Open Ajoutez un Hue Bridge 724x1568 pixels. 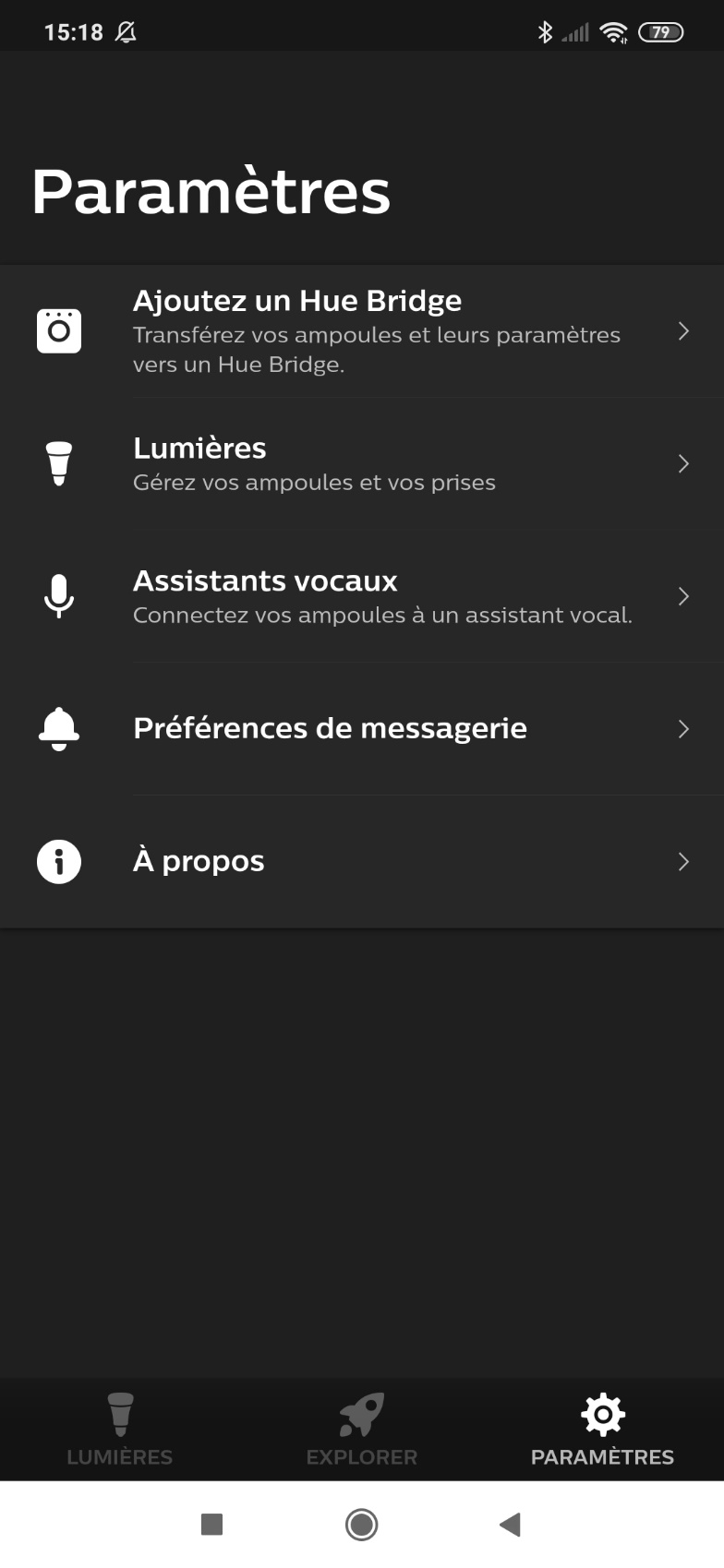(x=362, y=331)
